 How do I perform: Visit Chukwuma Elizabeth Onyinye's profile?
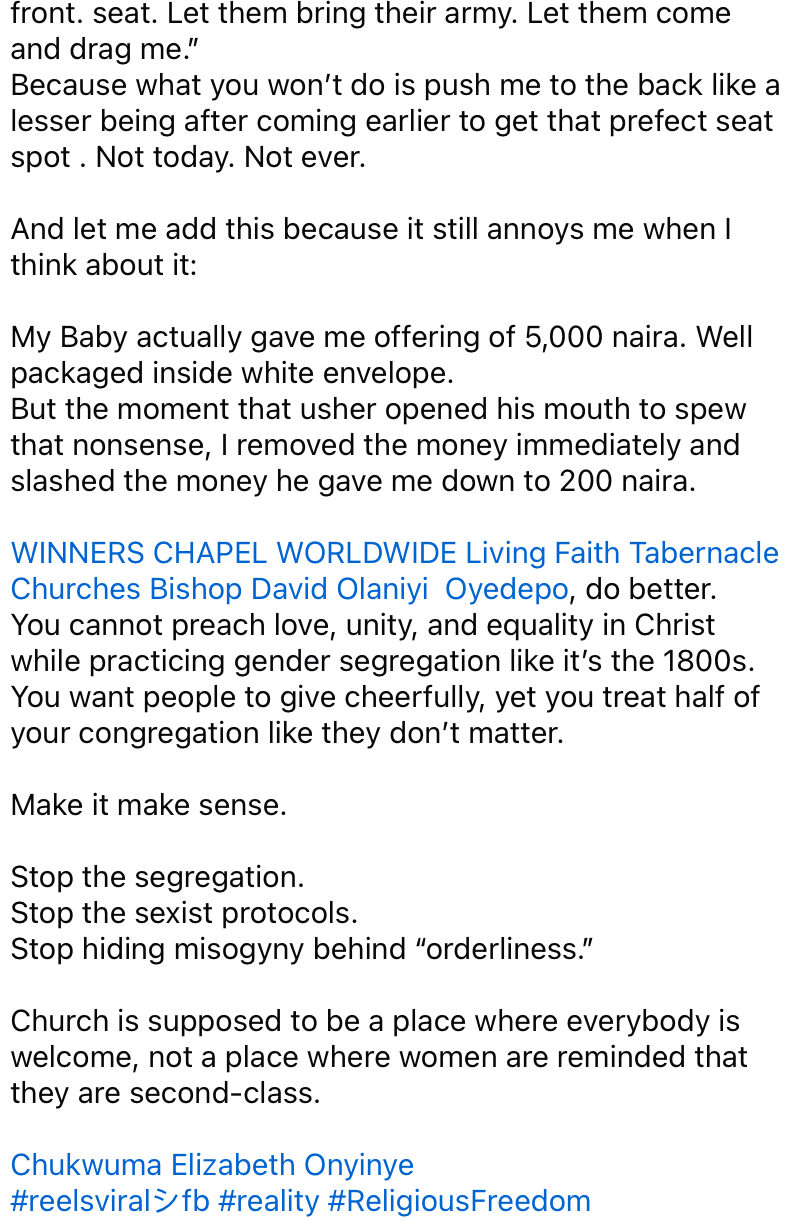(x=212, y=1165)
